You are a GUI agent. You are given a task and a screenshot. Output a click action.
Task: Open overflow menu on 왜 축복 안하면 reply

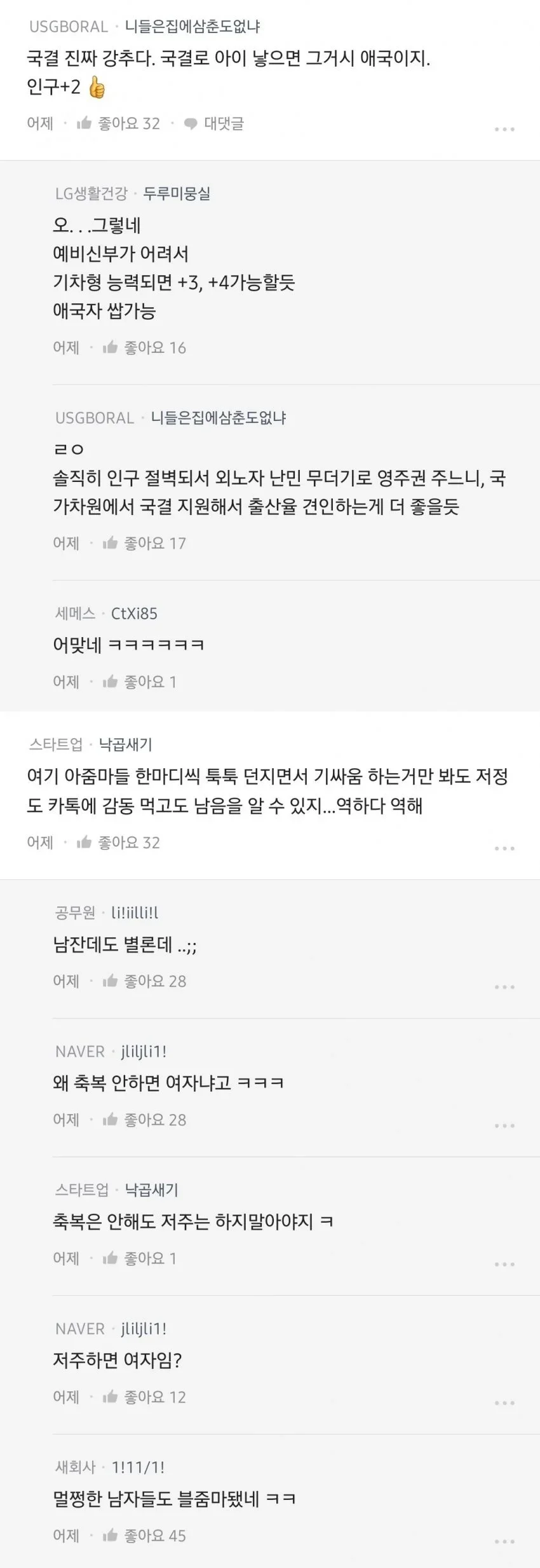tap(504, 1125)
